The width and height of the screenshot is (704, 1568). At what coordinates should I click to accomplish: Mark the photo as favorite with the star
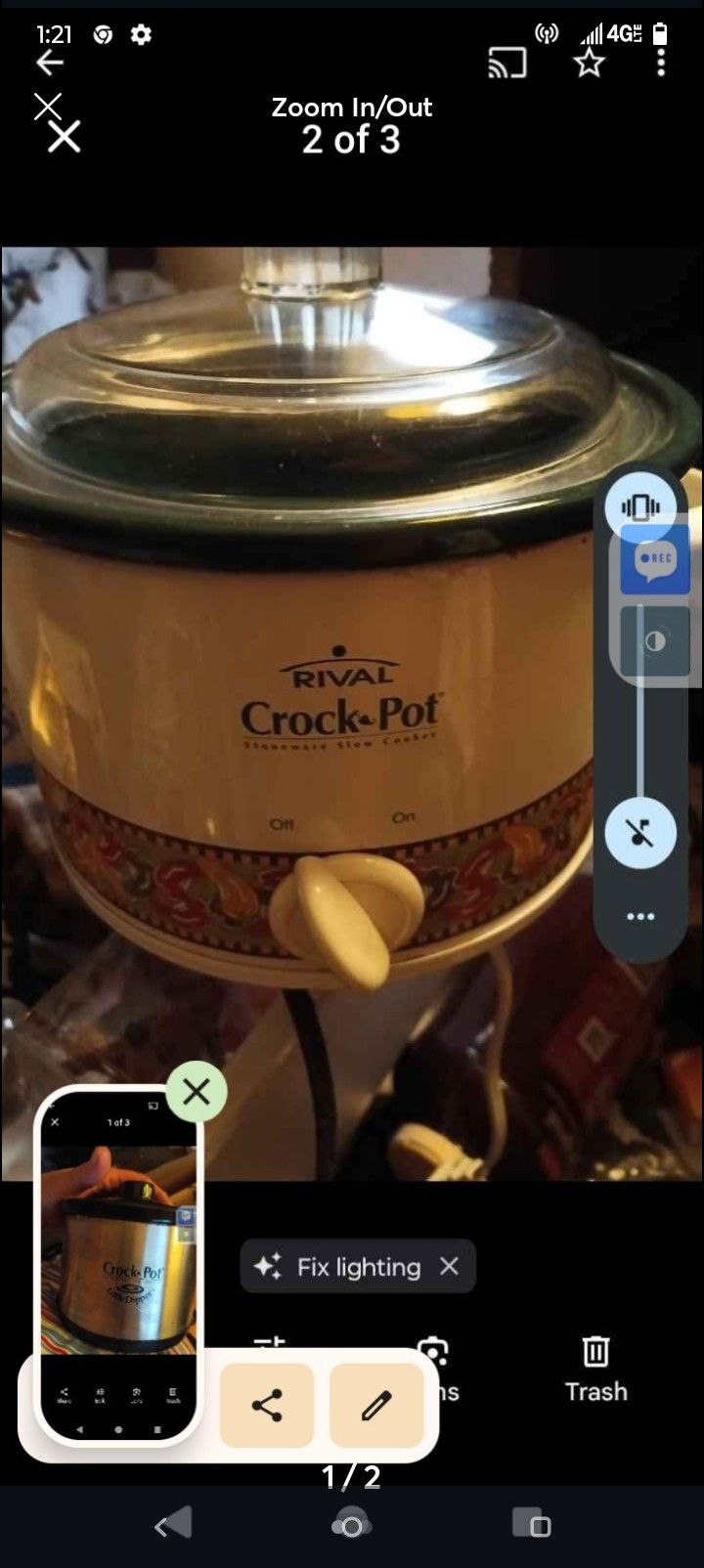pyautogui.click(x=589, y=64)
